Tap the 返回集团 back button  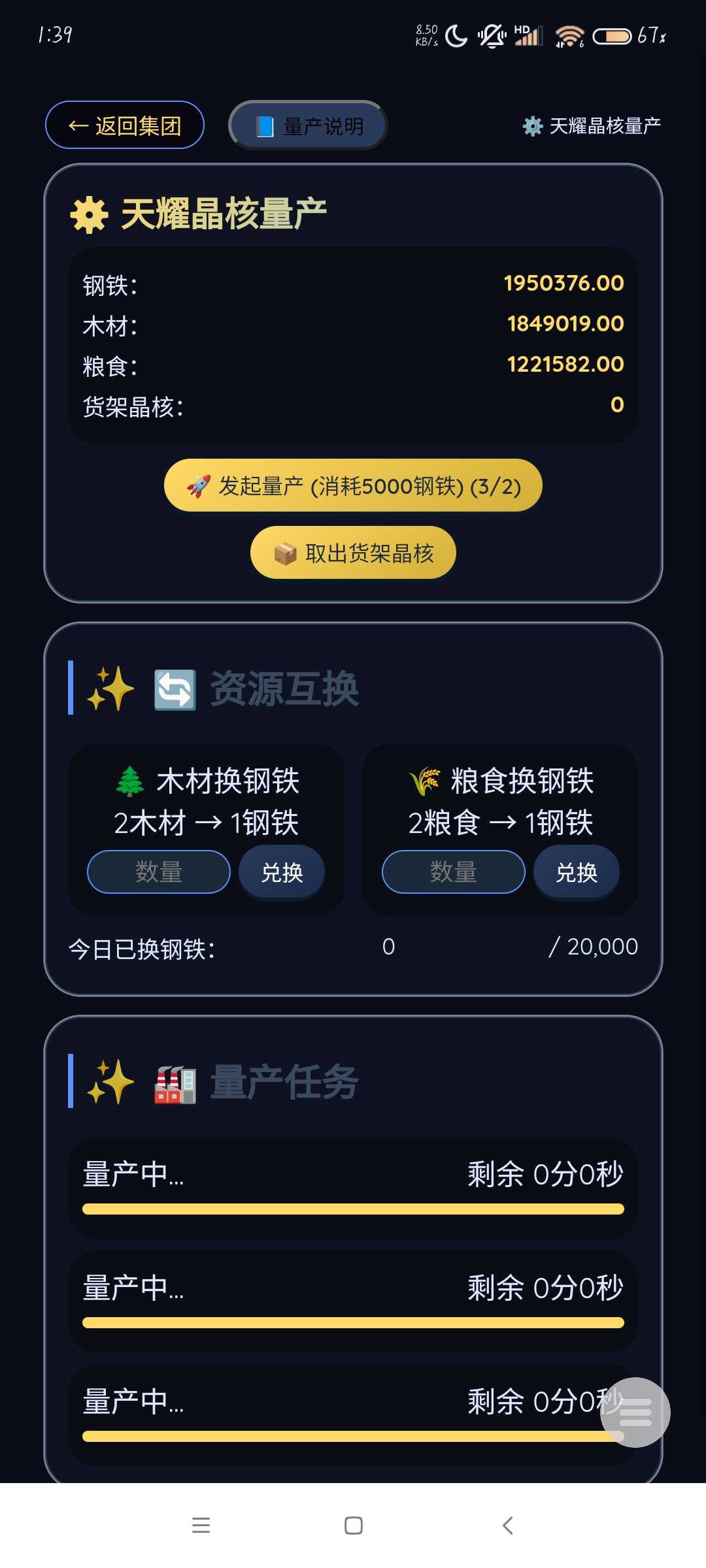[x=125, y=125]
